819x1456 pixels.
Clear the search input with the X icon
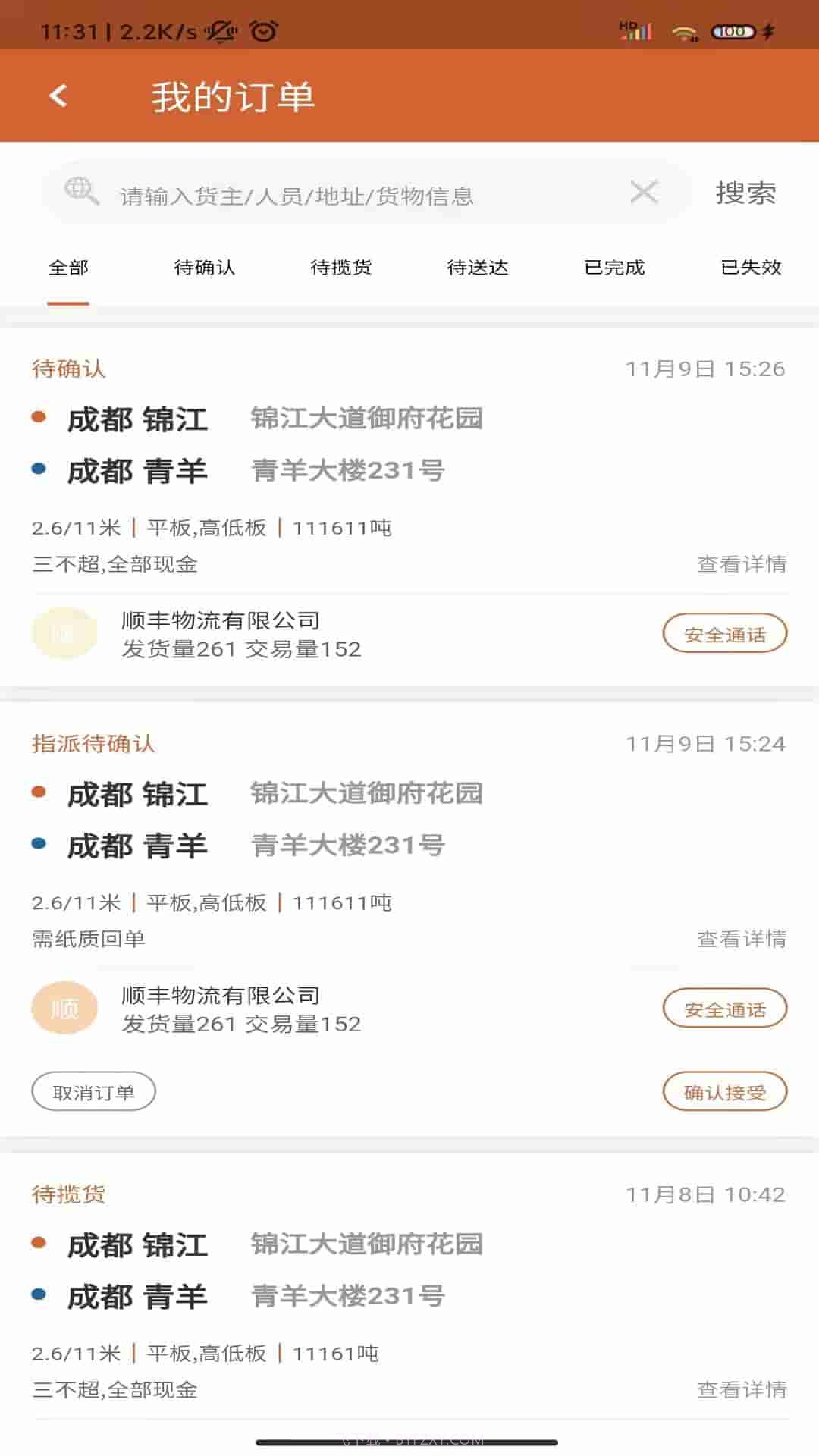click(645, 192)
